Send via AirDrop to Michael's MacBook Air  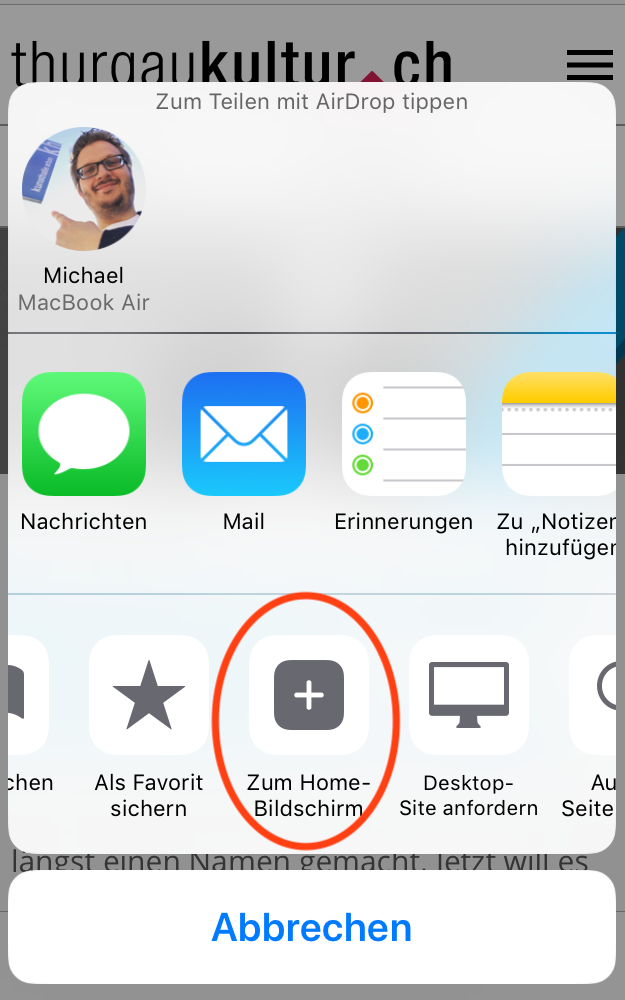click(84, 190)
